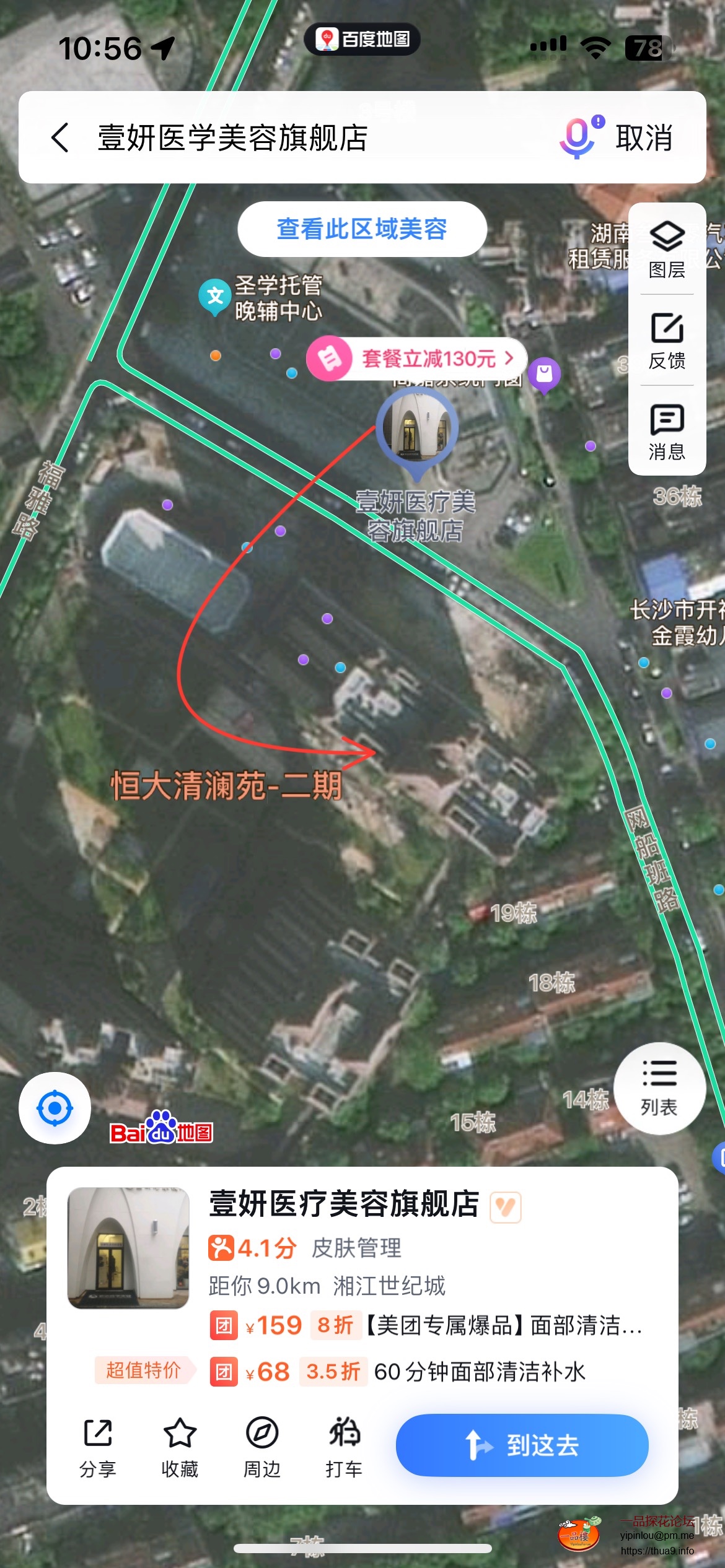Screen dimensions: 725x1568
Task: Start navigation with 到这去
Action: (522, 1445)
